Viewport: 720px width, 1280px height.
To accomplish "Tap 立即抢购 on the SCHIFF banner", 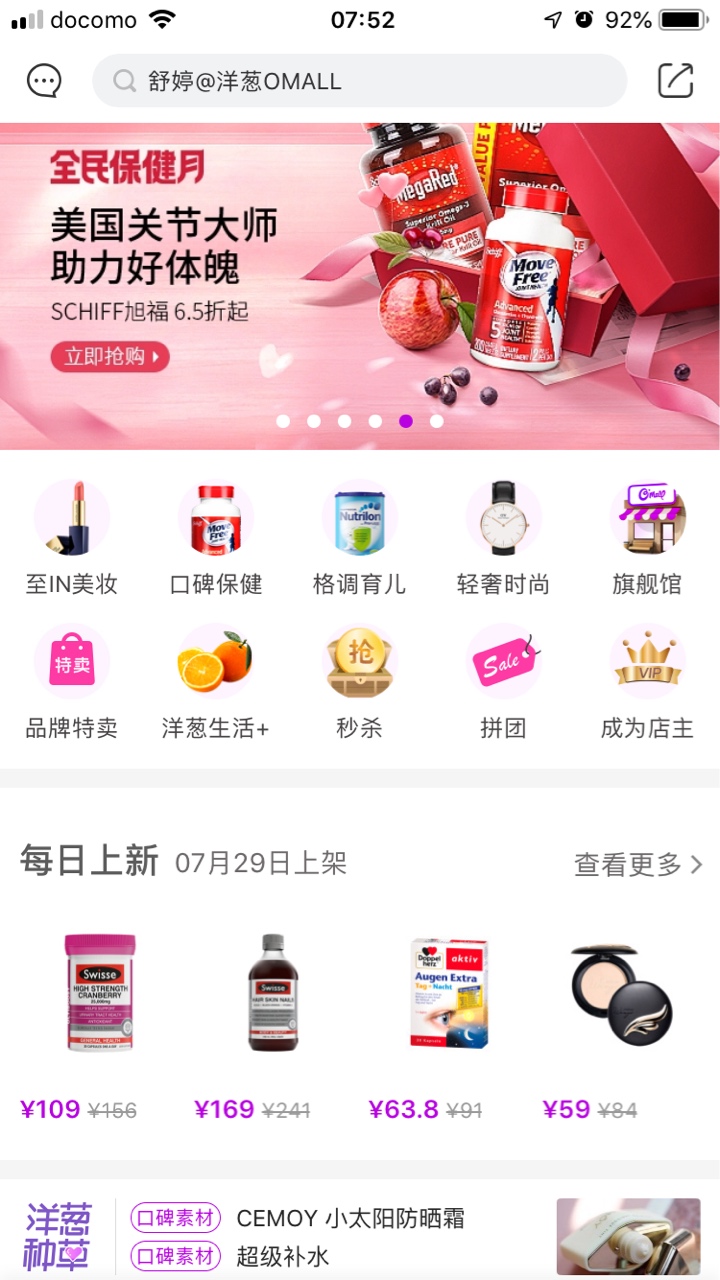I will (110, 356).
